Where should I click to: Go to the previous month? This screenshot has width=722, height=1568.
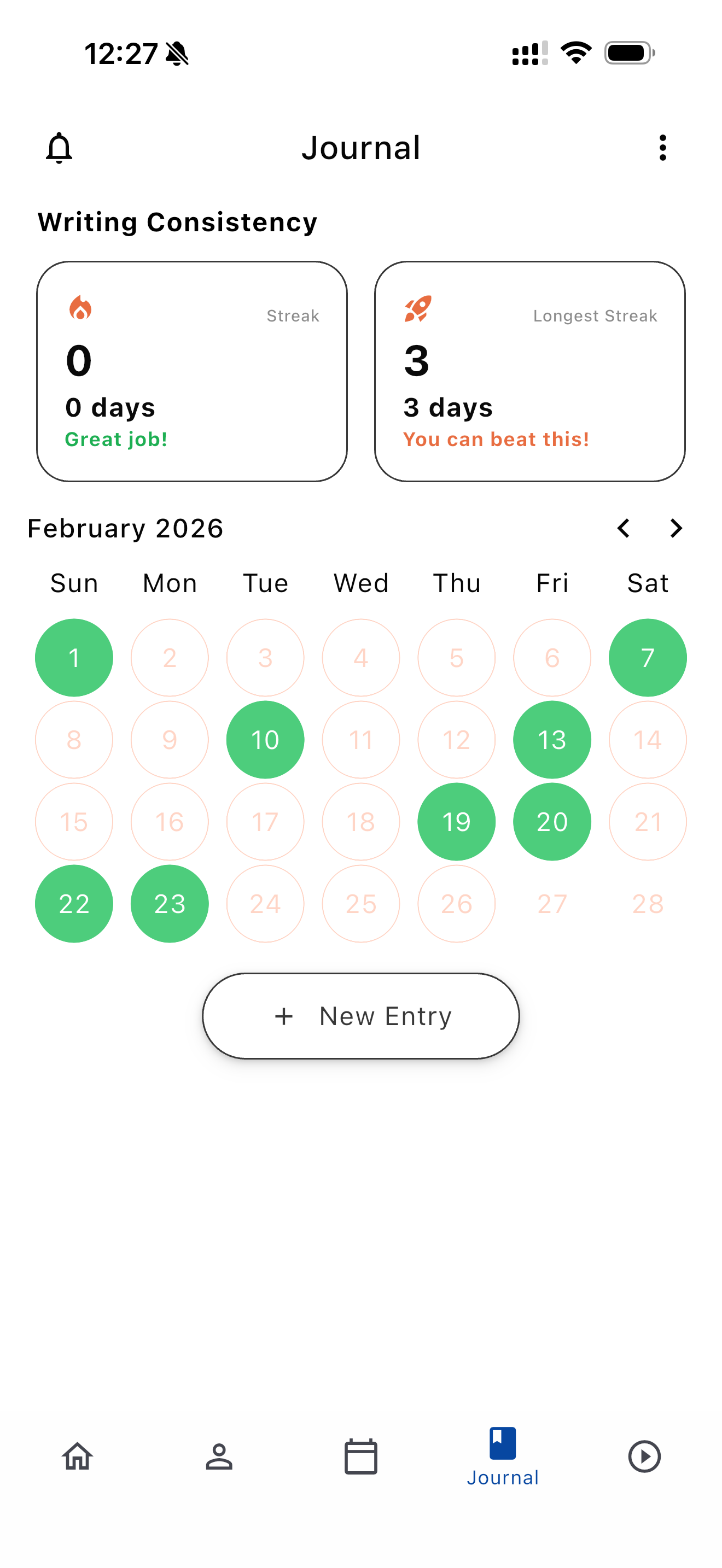pyautogui.click(x=624, y=528)
